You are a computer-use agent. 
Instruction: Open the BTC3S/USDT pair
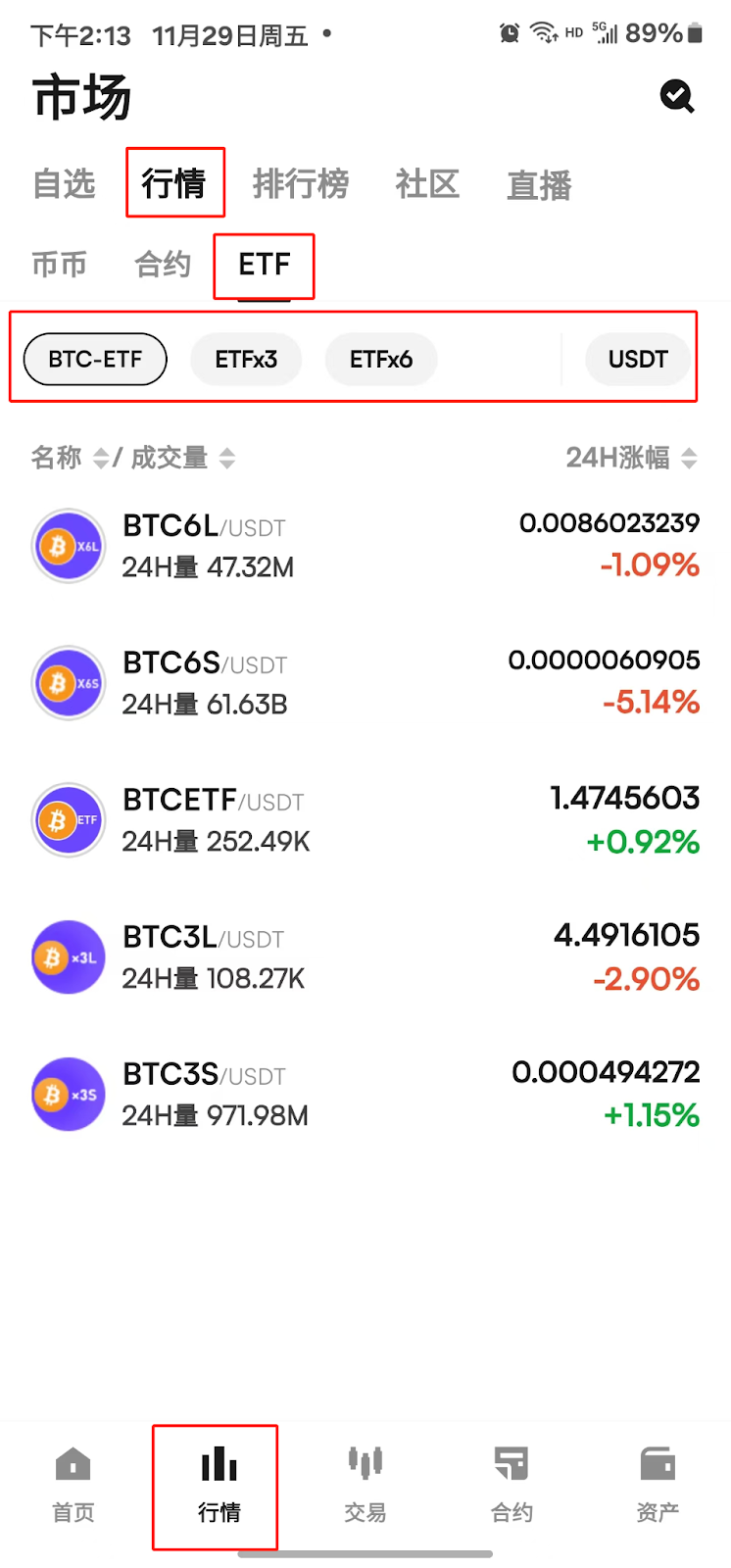tap(365, 1095)
